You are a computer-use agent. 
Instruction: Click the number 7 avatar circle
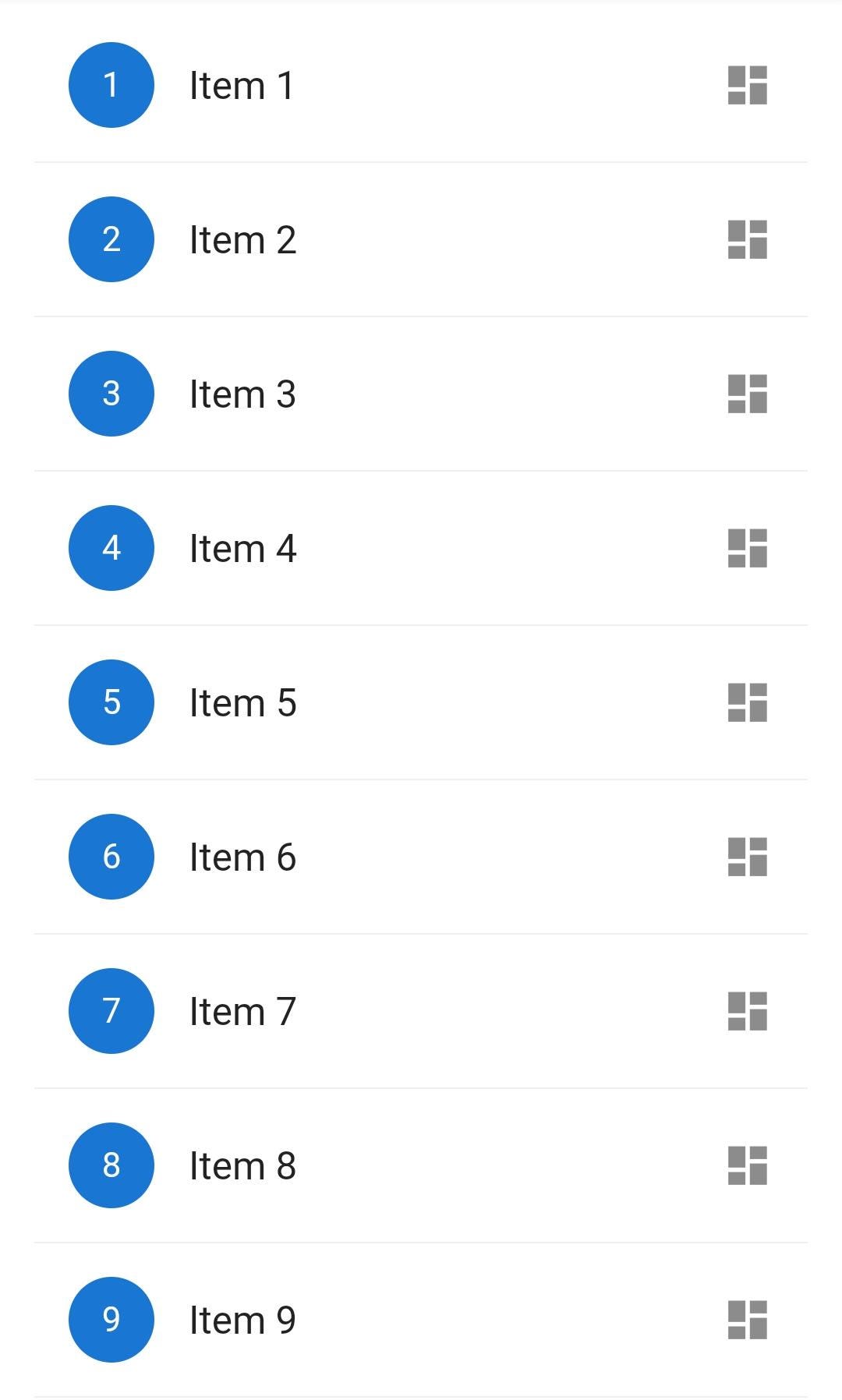112,1011
